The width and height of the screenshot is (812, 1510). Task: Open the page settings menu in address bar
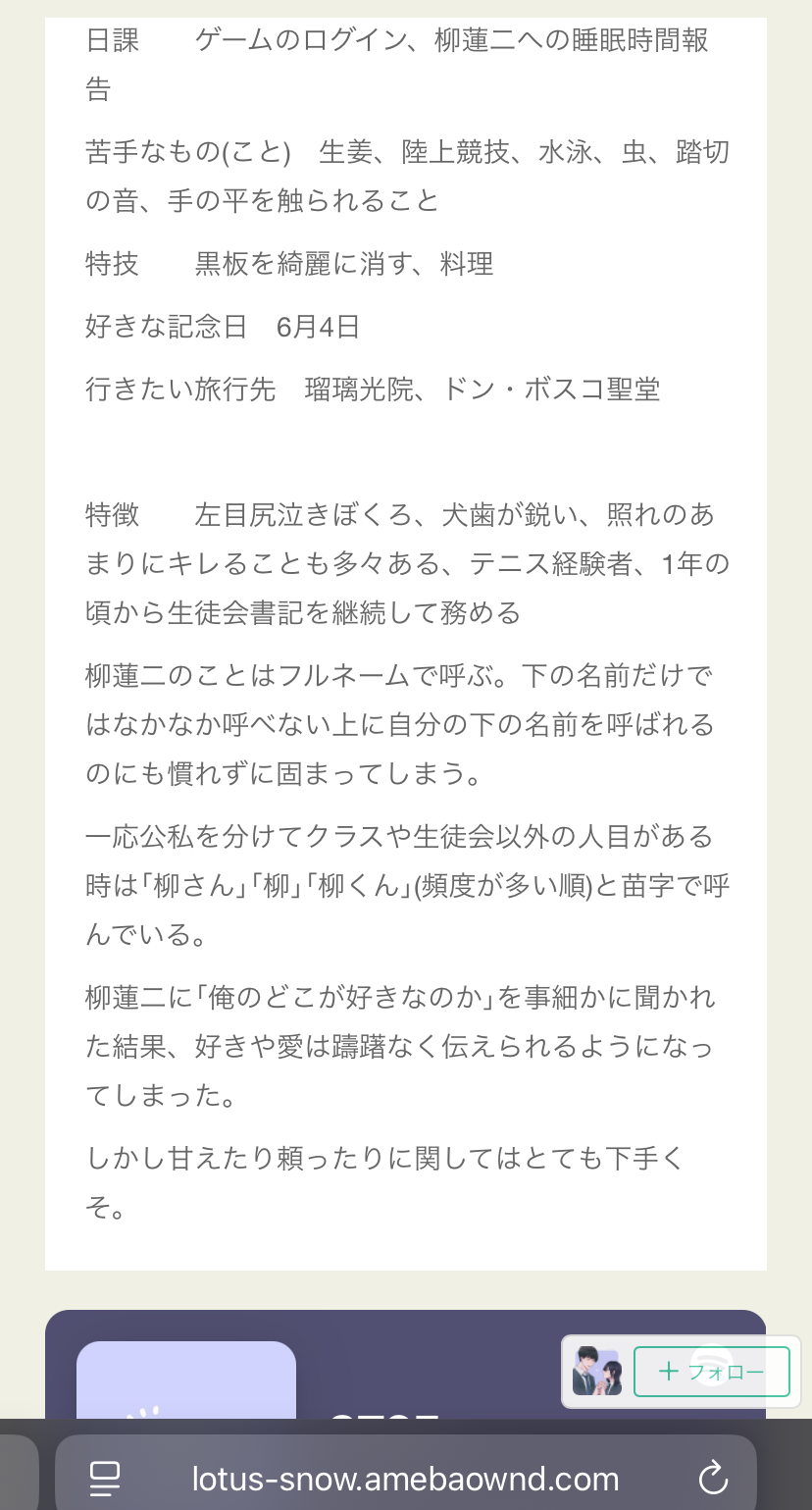click(x=105, y=1478)
